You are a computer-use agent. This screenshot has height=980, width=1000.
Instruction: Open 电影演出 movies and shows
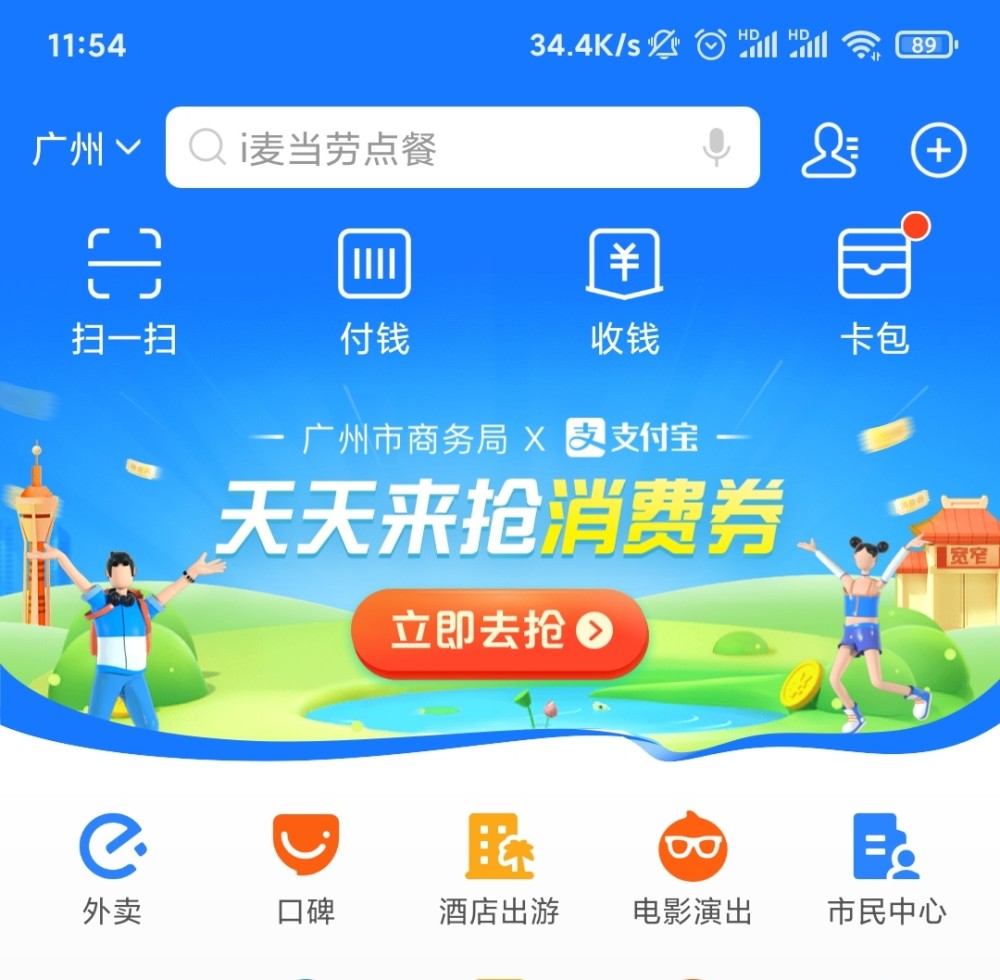(692, 868)
